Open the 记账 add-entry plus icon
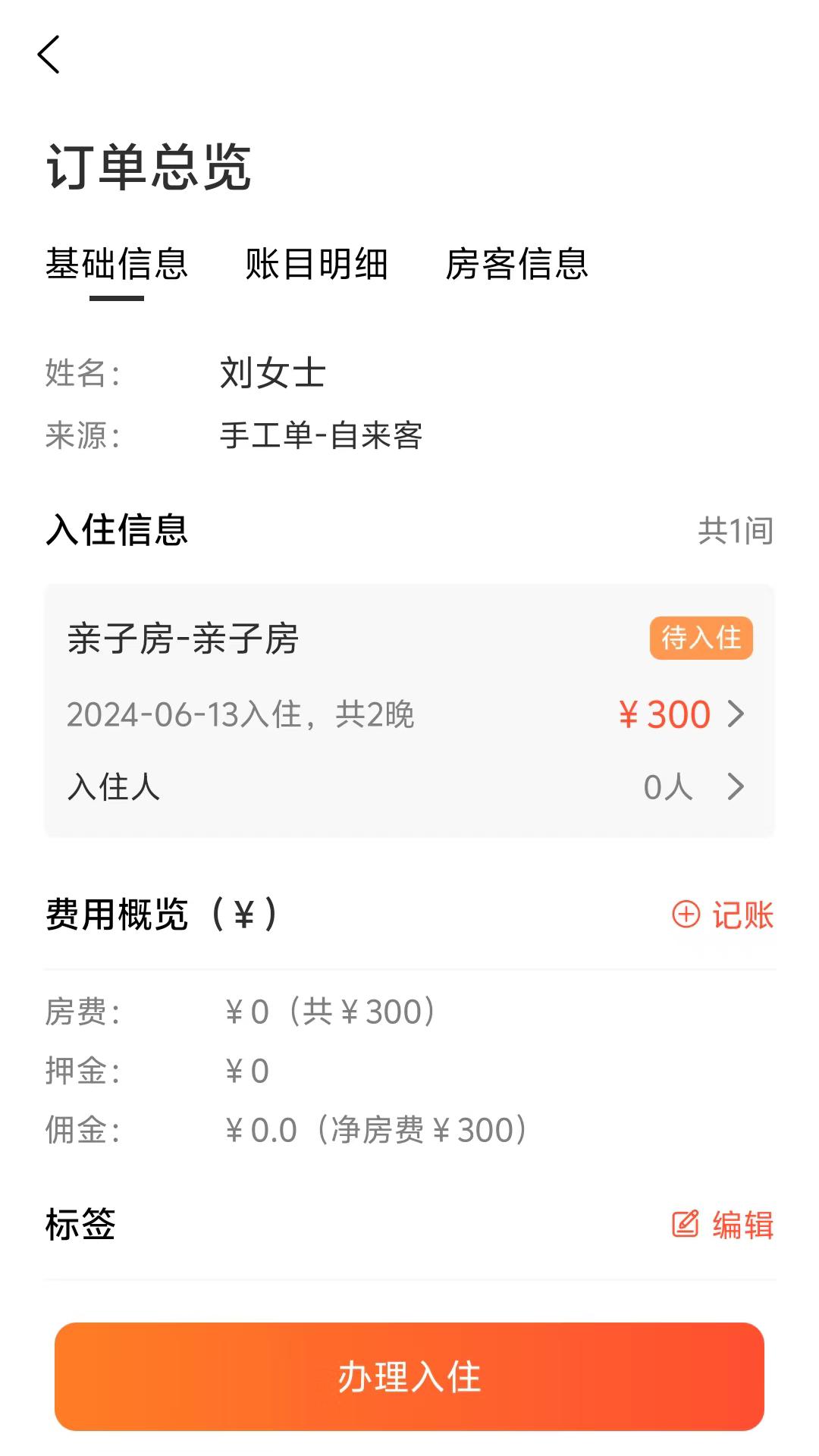Screen dimensions: 819x1456 [x=686, y=915]
